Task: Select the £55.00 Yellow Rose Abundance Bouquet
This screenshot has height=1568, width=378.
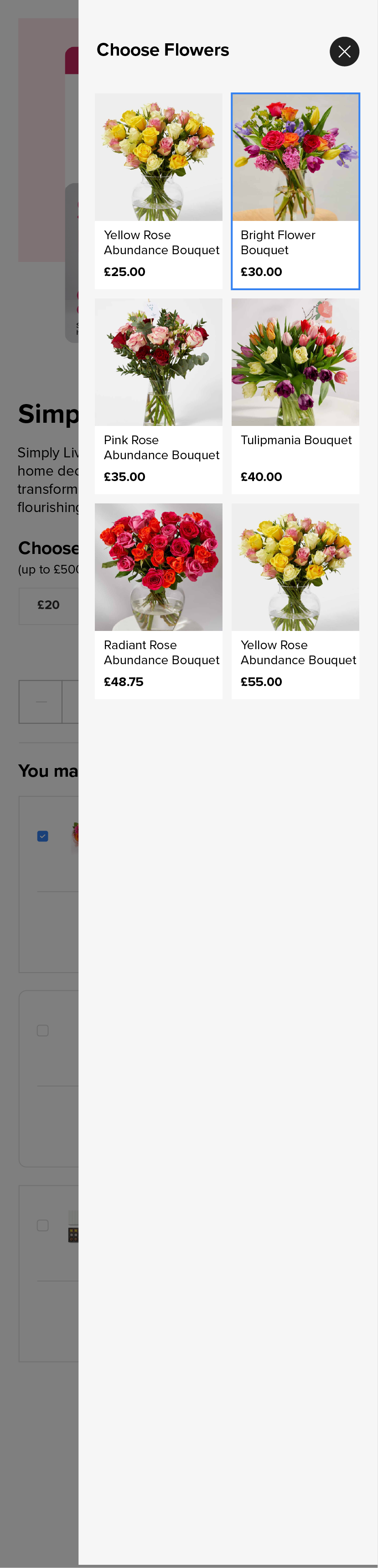Action: tap(295, 601)
